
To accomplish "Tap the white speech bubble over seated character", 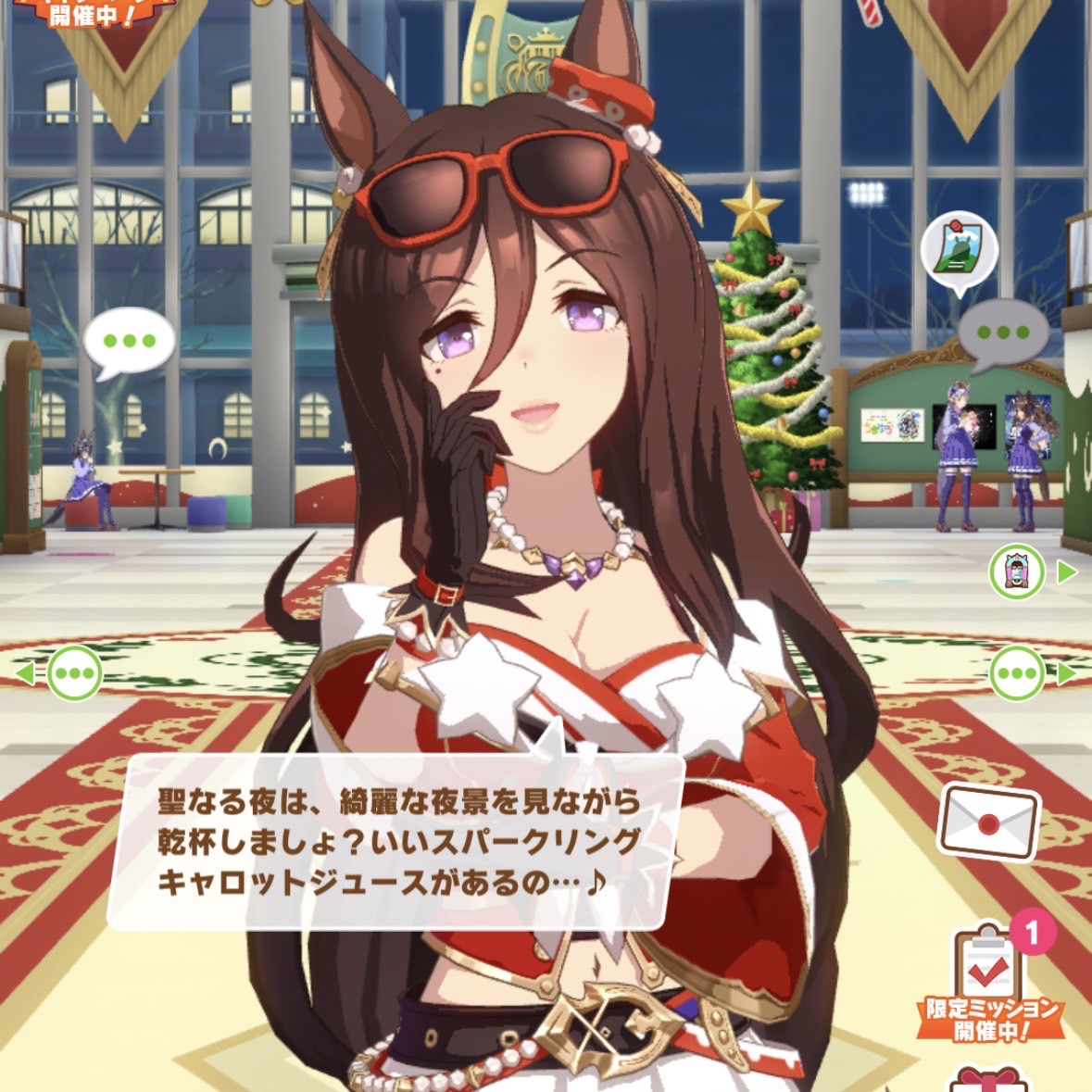I will click(x=129, y=342).
